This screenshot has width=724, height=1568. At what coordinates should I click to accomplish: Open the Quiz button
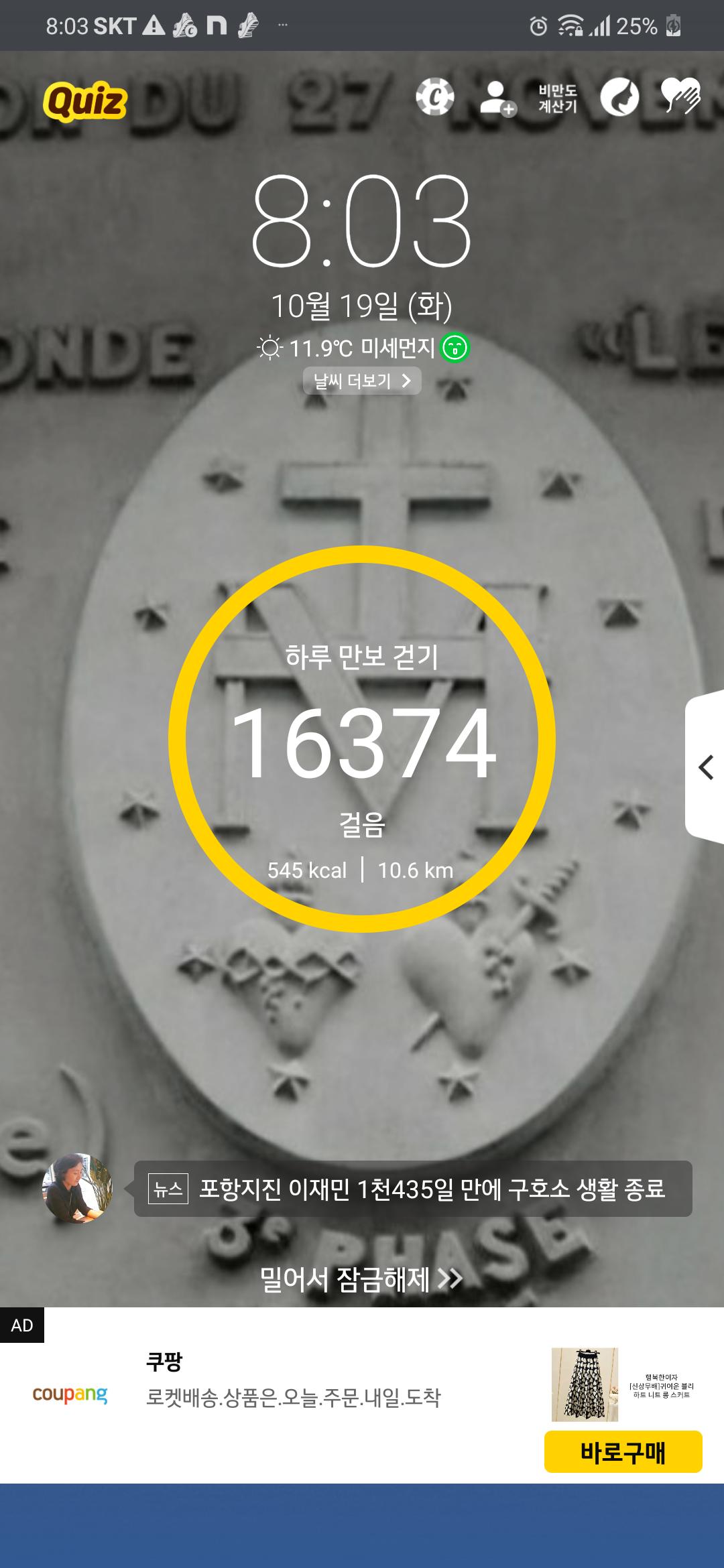coord(85,101)
